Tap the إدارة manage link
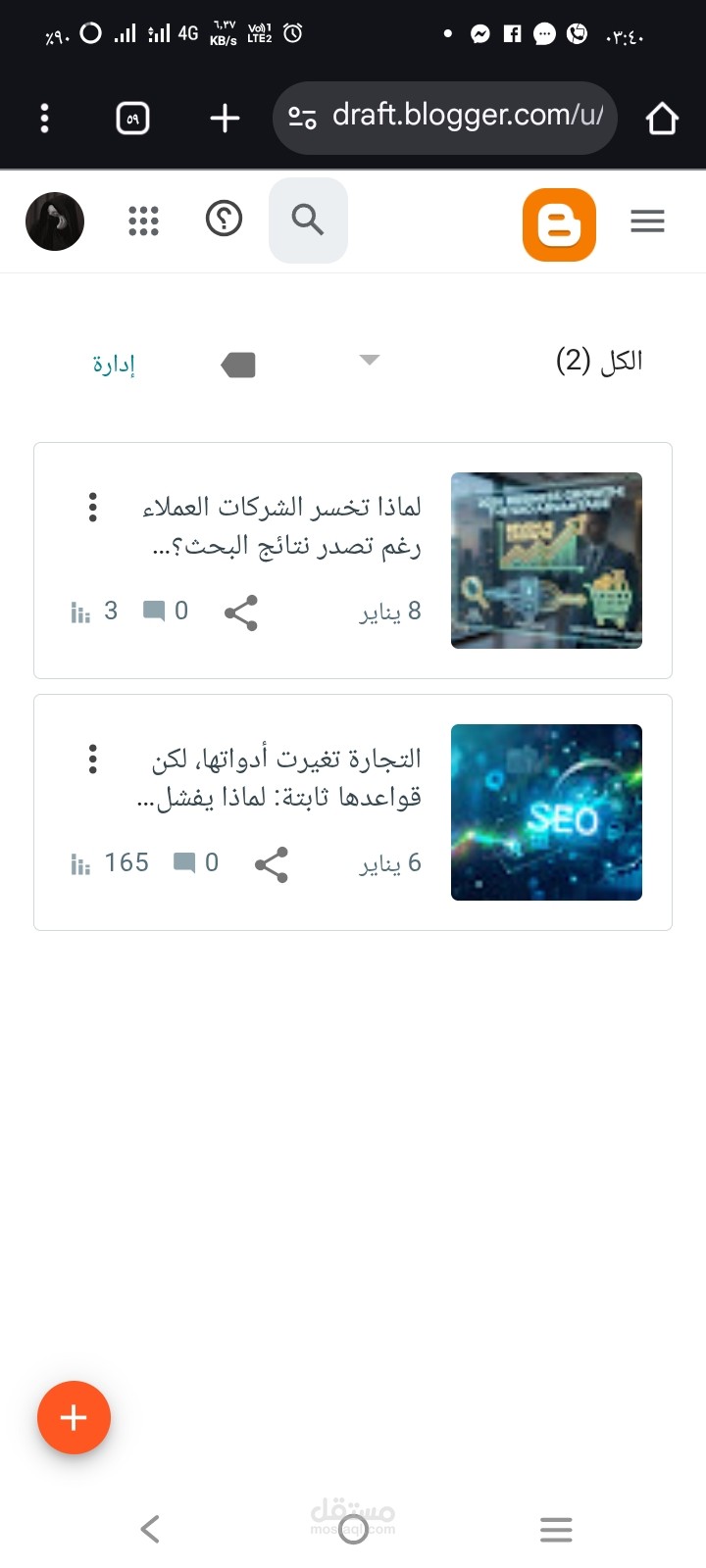Screen dimensions: 706x1568 (114, 365)
